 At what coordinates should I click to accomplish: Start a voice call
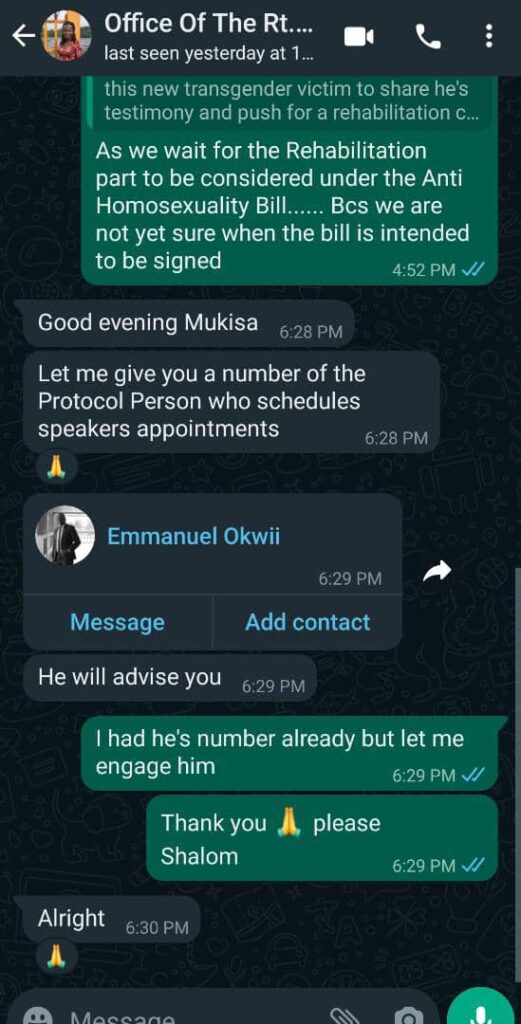428,37
